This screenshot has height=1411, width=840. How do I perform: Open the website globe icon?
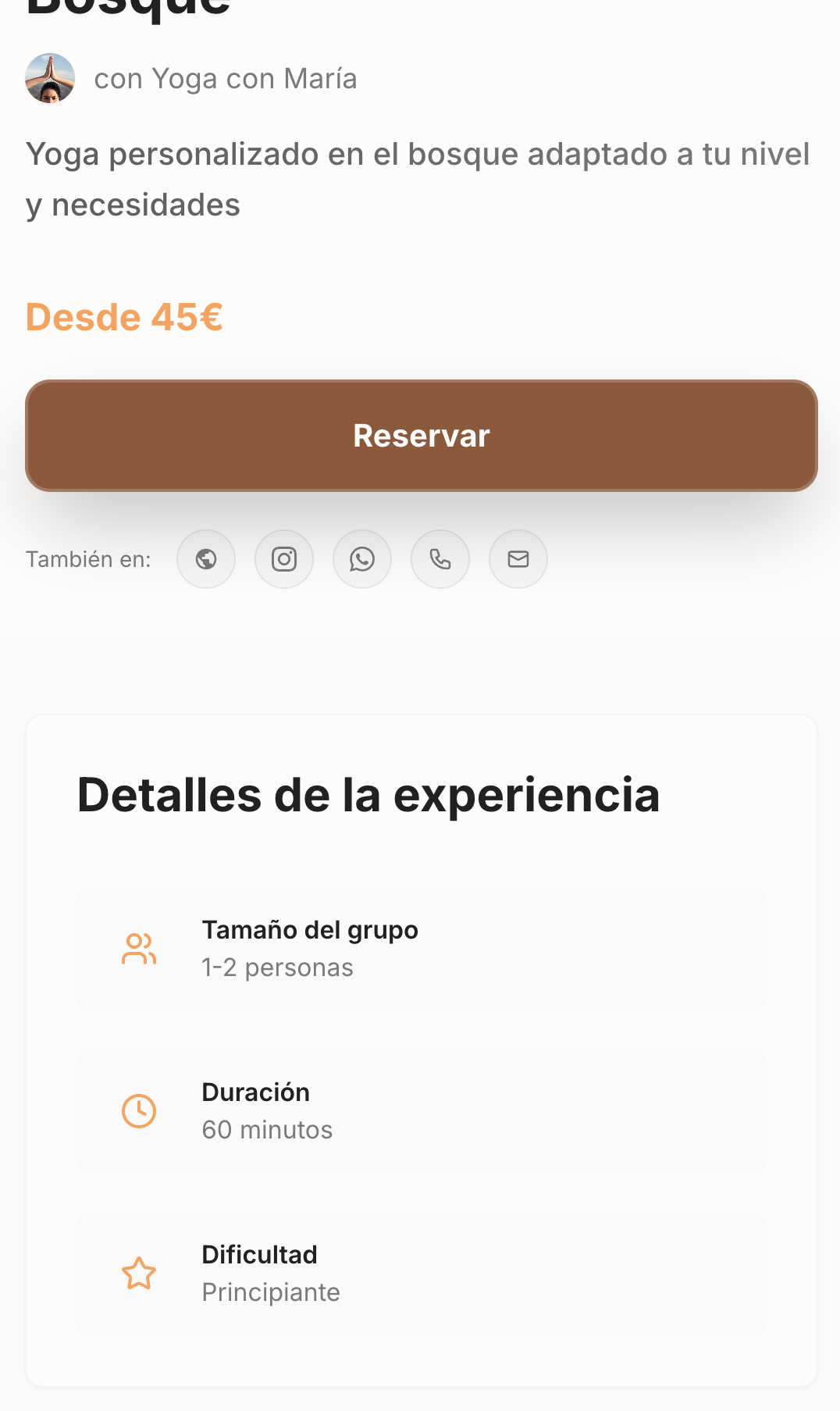(206, 559)
